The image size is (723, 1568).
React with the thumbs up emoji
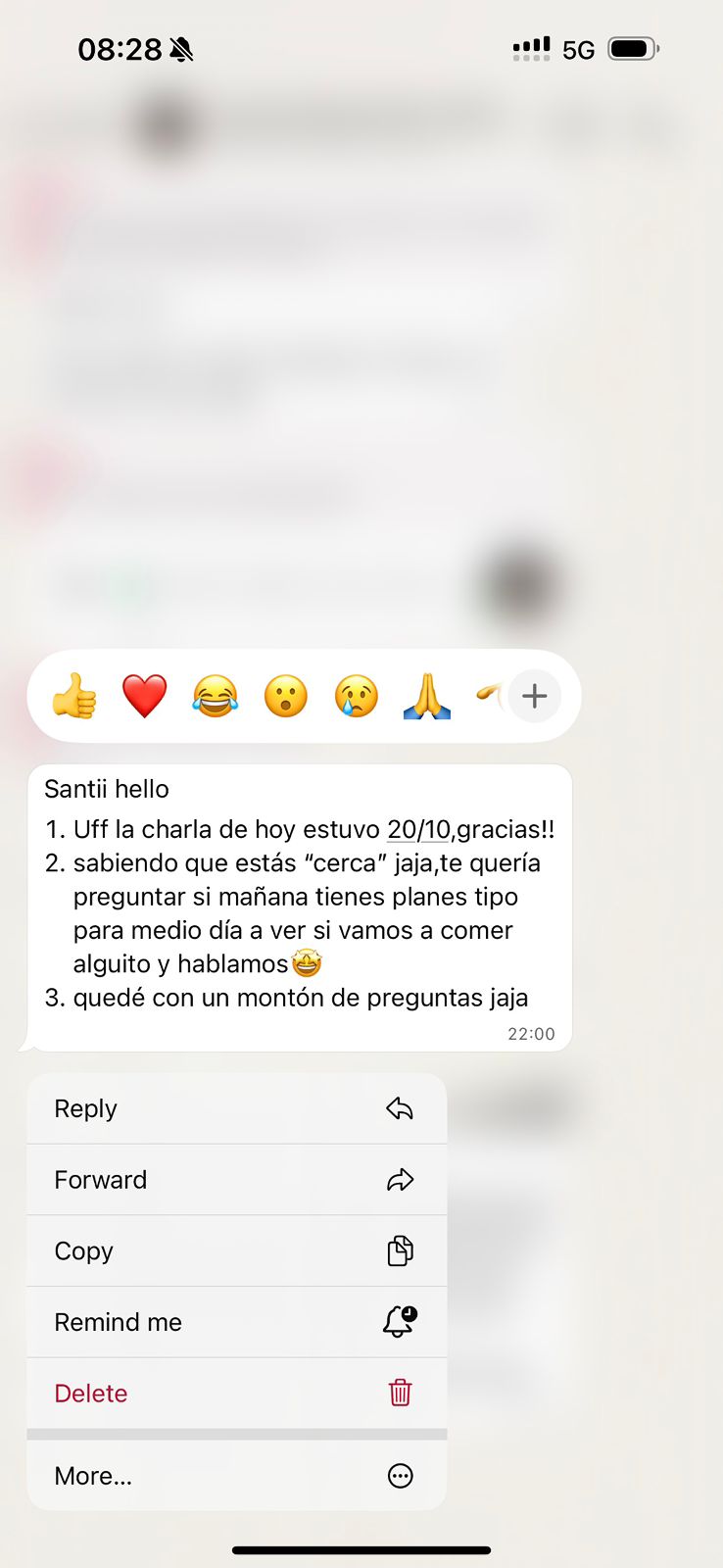point(74,696)
